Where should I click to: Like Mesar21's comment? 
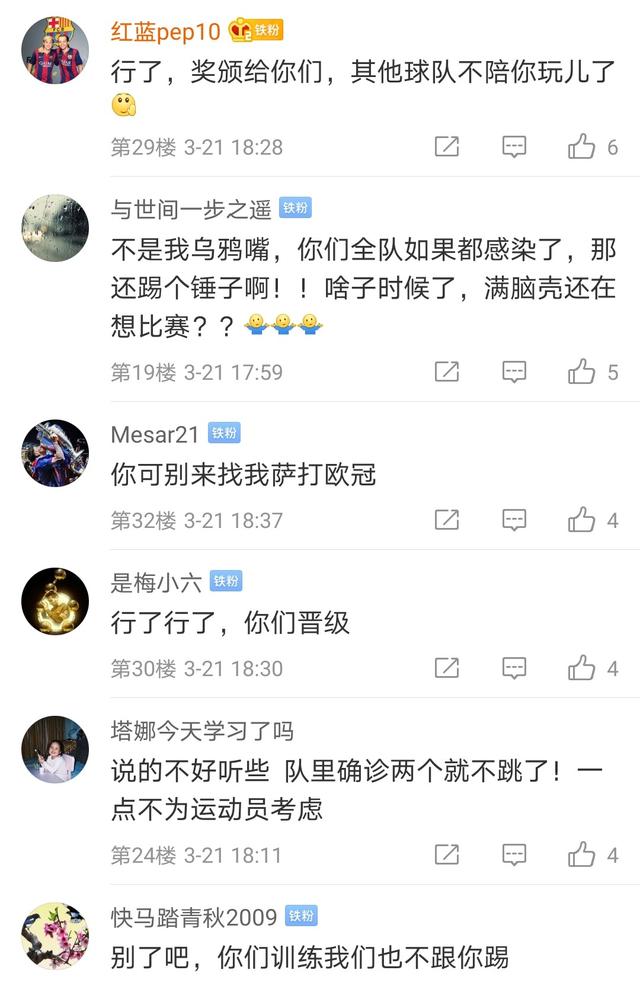582,520
